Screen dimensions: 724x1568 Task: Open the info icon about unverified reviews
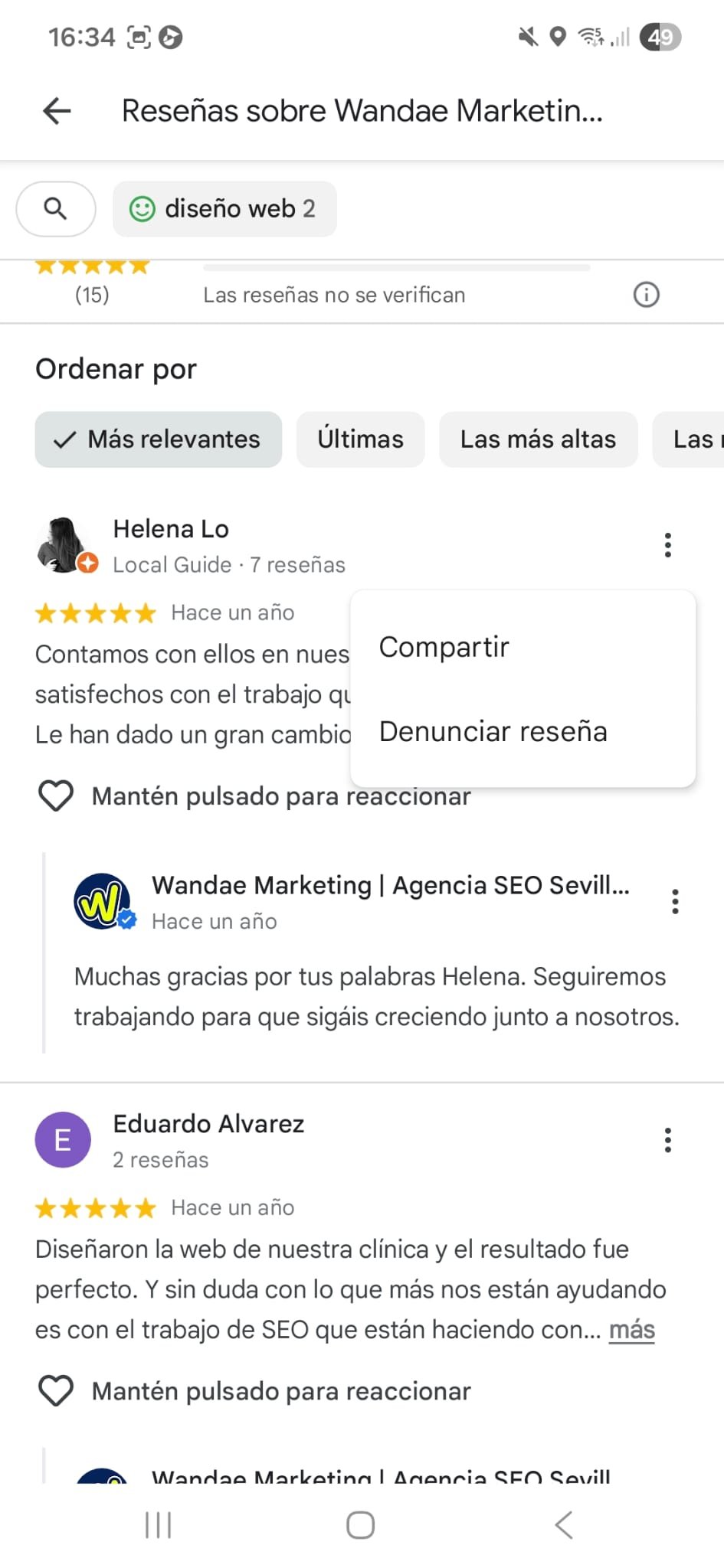click(646, 295)
